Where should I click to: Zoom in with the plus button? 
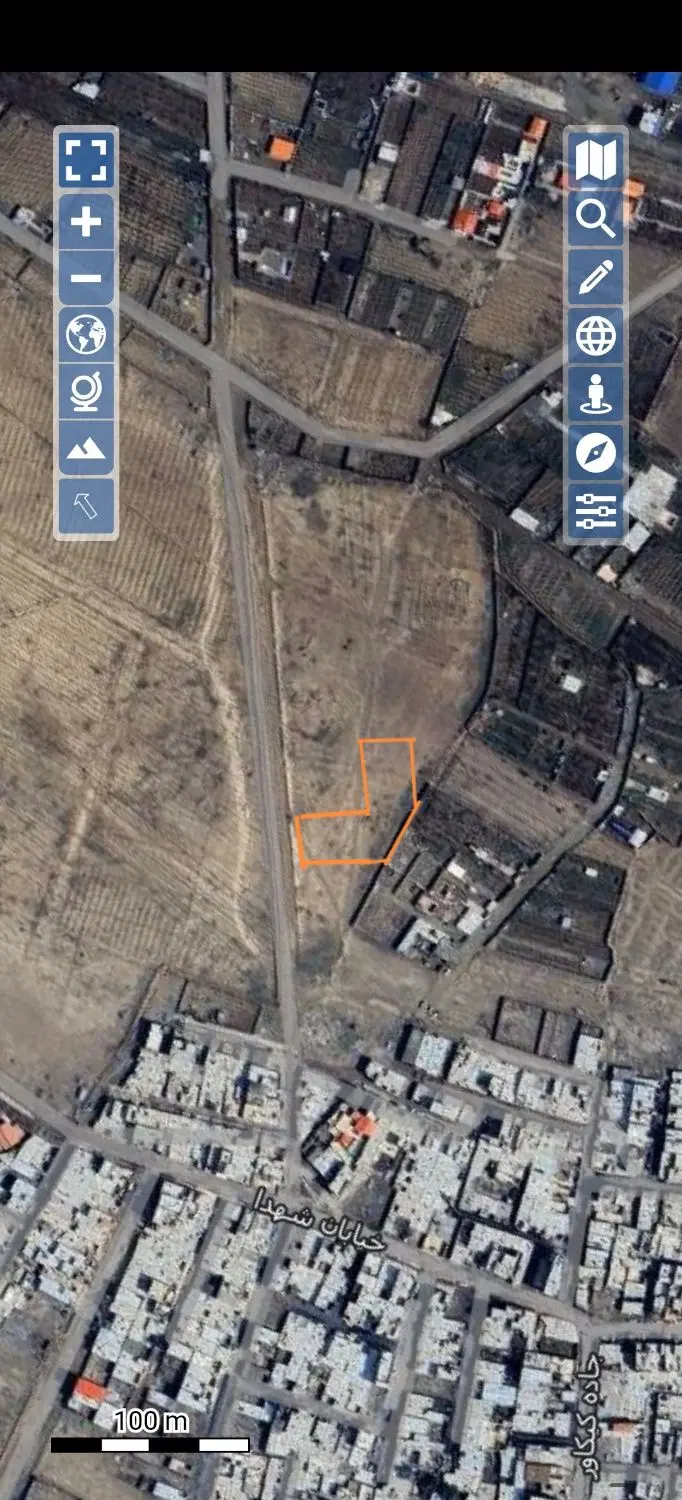(x=87, y=221)
